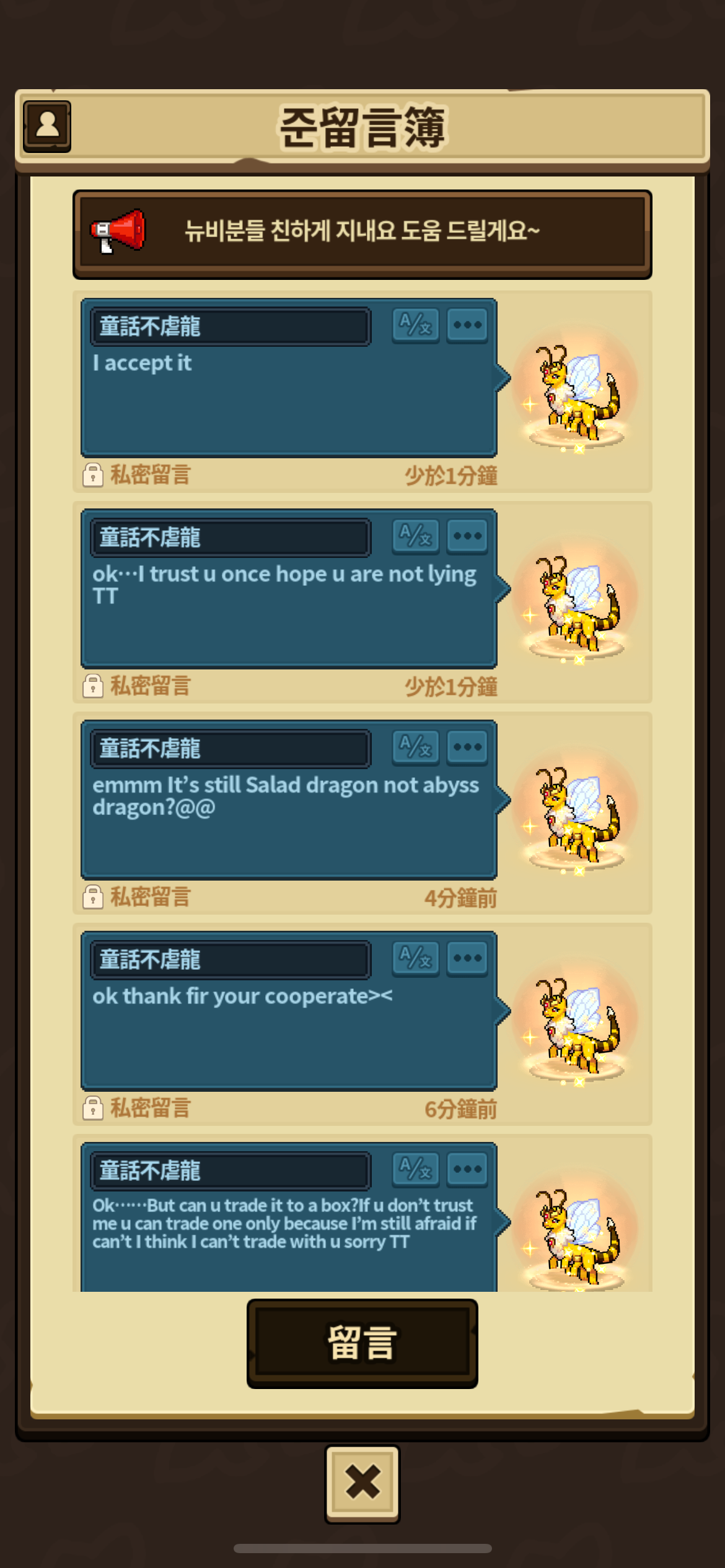Translate the "I trust u once" message
The width and height of the screenshot is (725, 1568).
[415, 536]
